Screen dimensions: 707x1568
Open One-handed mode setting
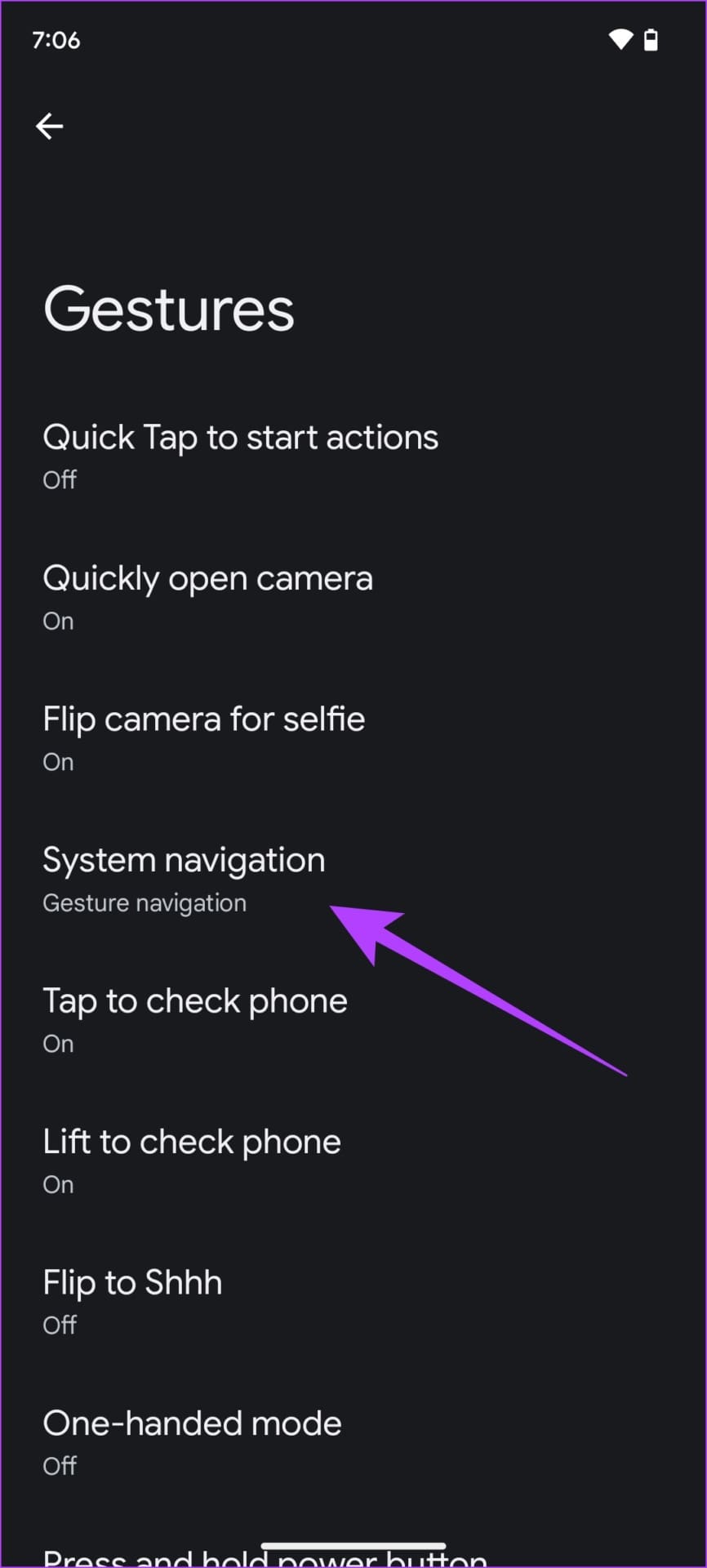click(192, 1441)
